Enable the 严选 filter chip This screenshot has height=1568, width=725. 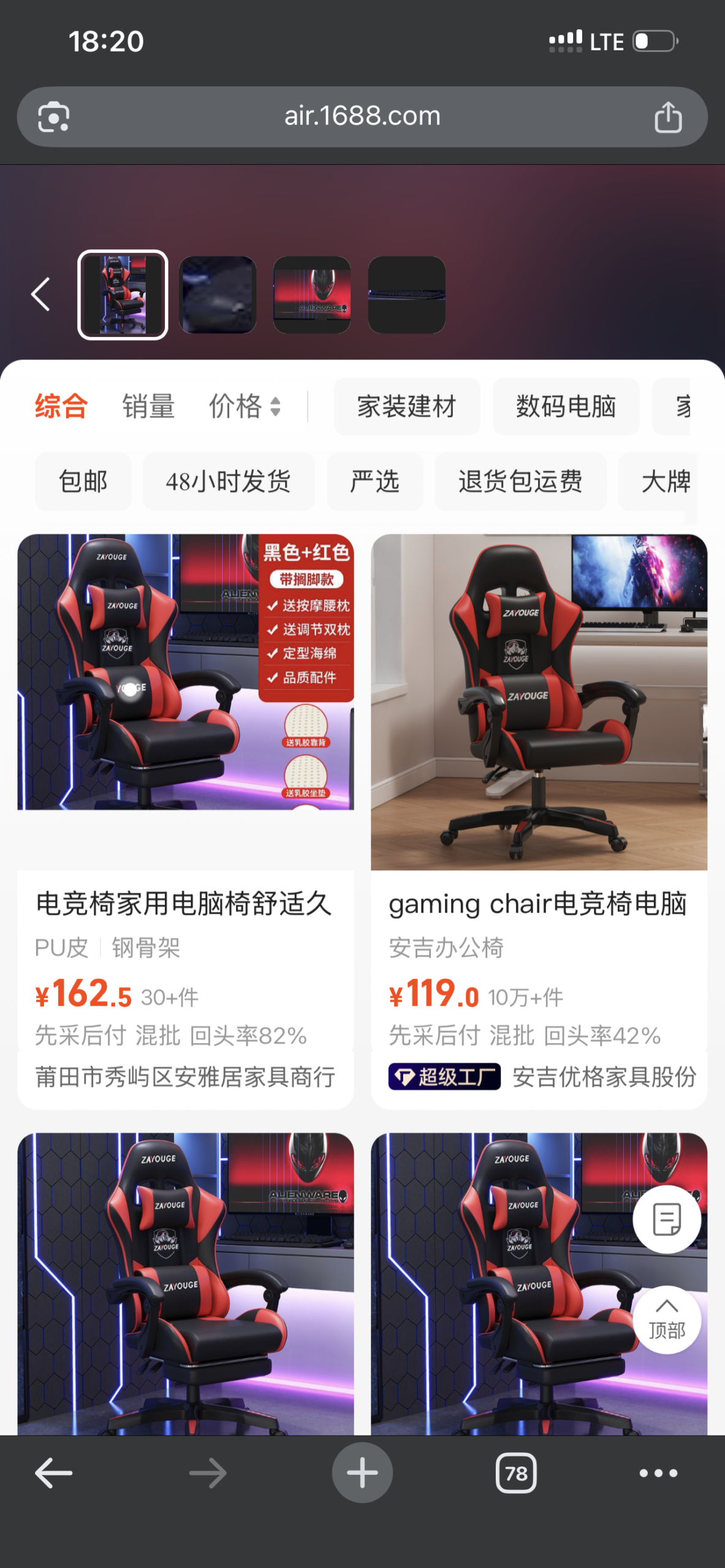pos(374,481)
